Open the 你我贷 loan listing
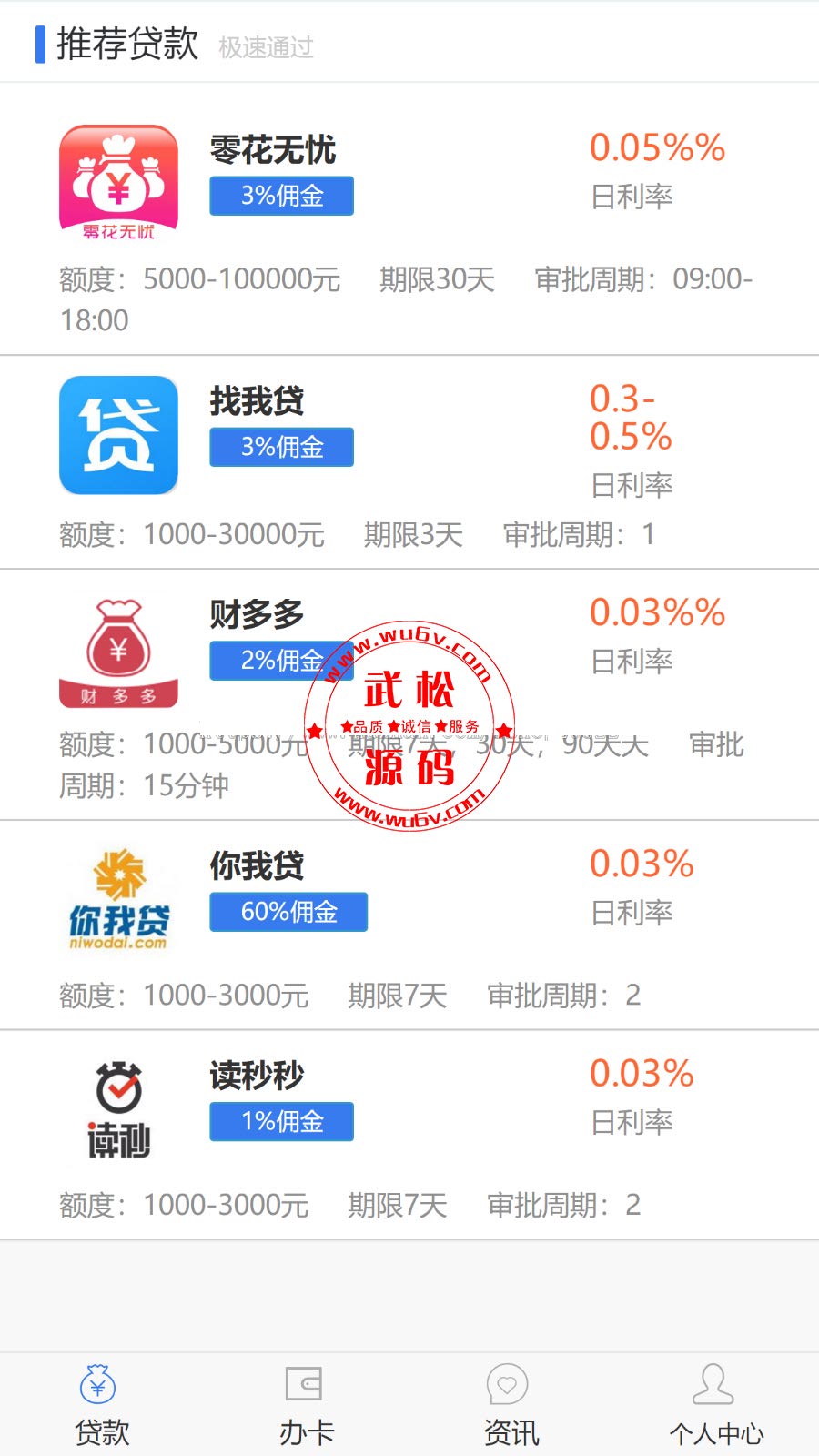The height and width of the screenshot is (1456, 819). coord(409,925)
